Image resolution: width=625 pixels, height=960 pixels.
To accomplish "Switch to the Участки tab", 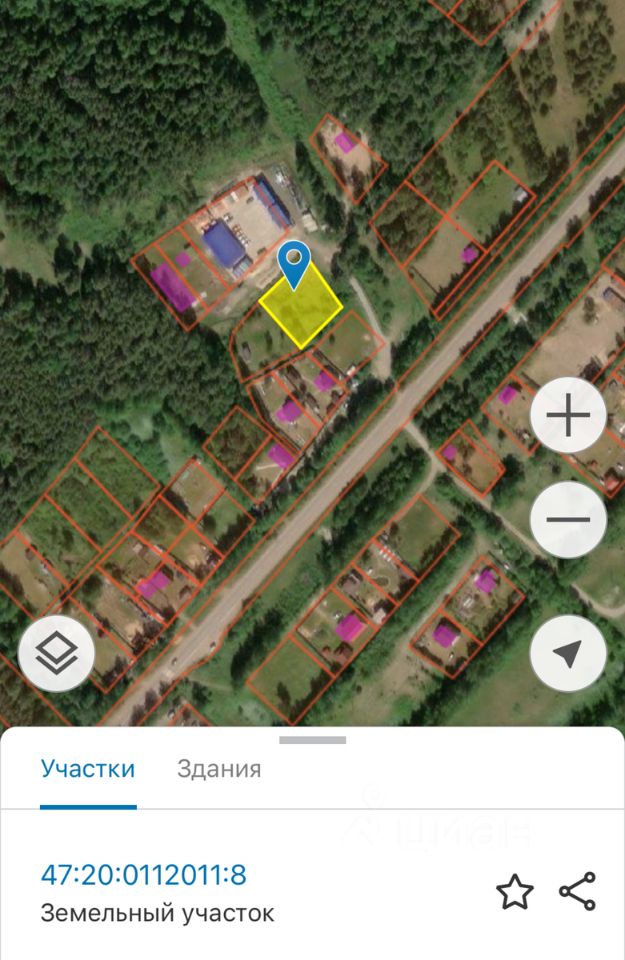I will (88, 769).
